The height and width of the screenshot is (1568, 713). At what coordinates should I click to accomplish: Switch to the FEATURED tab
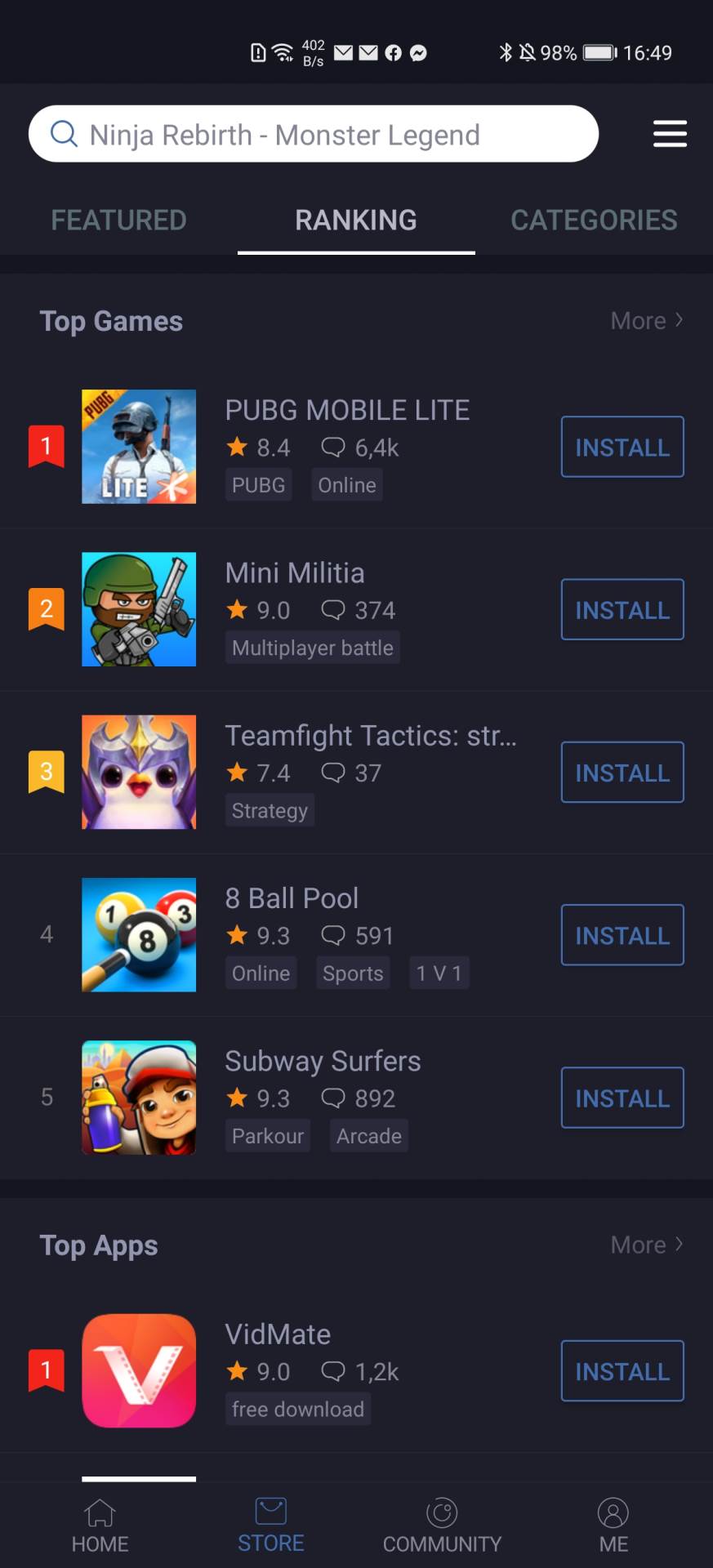(x=118, y=220)
